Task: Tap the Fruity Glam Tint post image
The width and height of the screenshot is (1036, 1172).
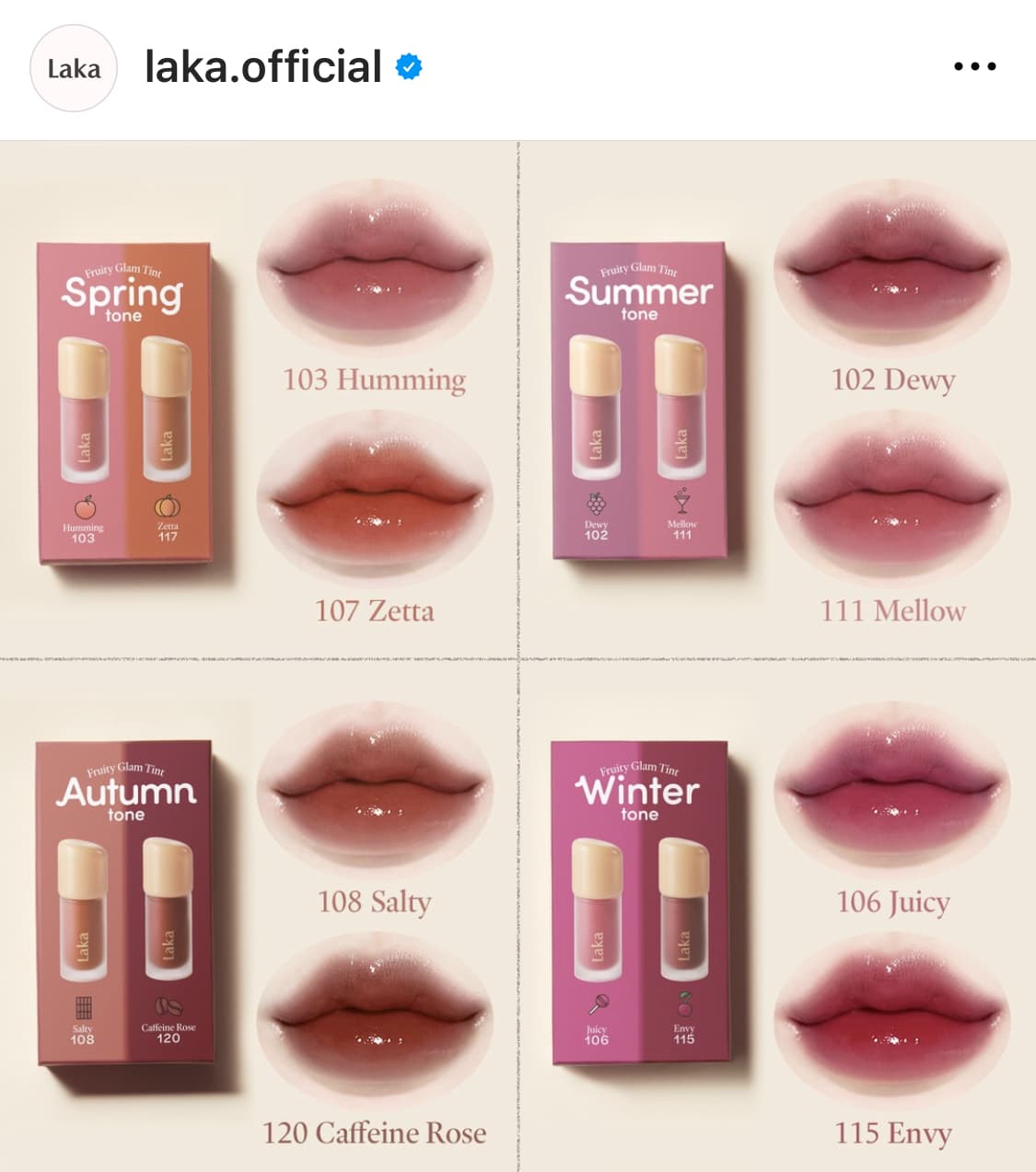Action: [518, 656]
